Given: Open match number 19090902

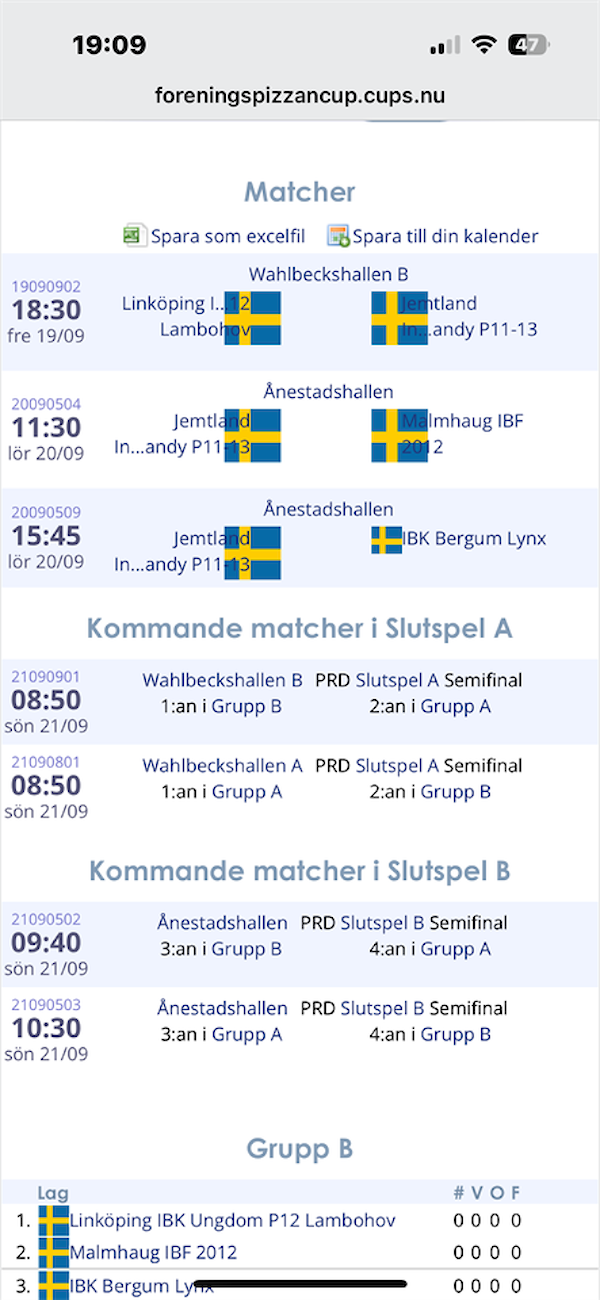Looking at the screenshot, I should [x=46, y=286].
